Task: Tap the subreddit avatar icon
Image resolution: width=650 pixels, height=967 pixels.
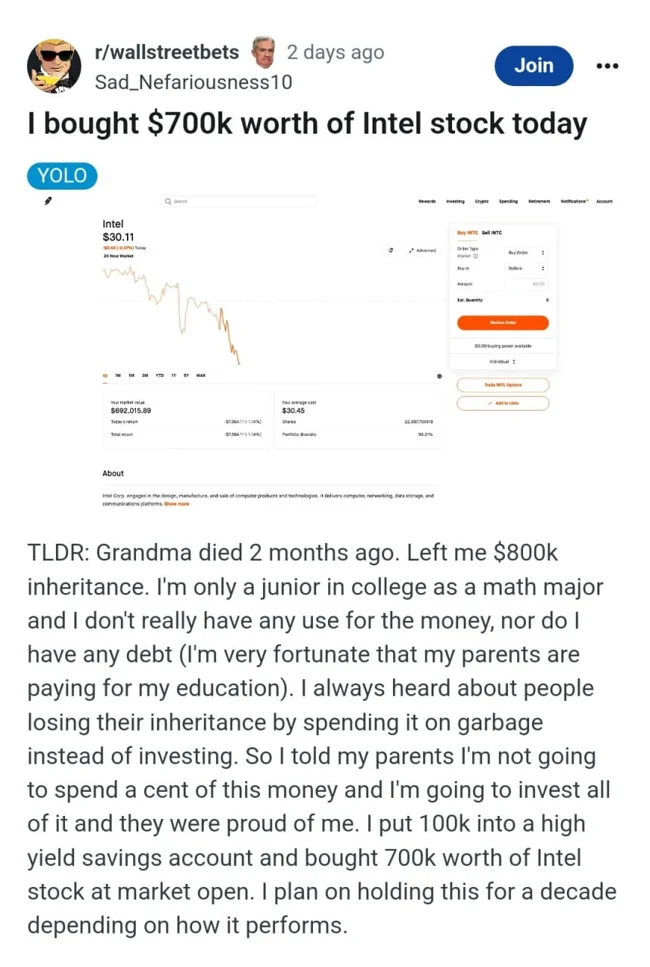Action: coord(53,66)
